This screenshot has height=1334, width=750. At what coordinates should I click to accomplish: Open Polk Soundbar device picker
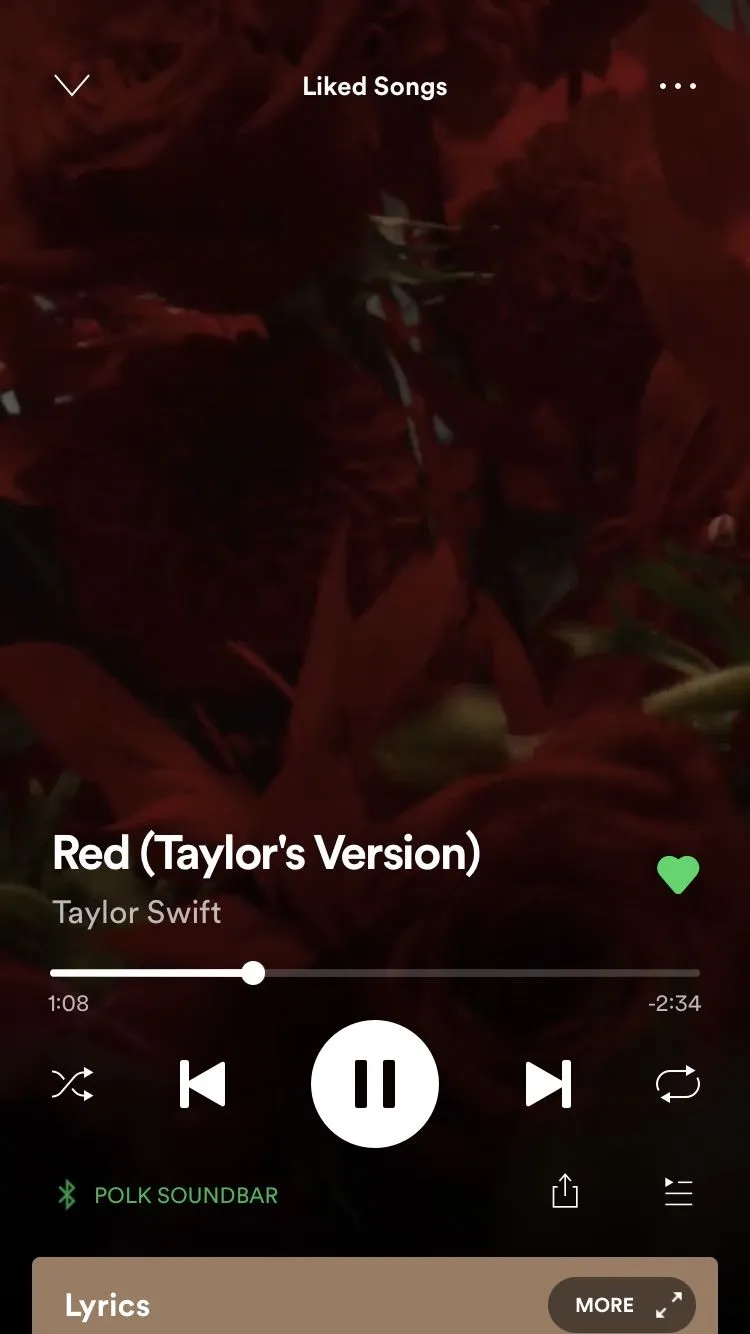(x=168, y=1194)
